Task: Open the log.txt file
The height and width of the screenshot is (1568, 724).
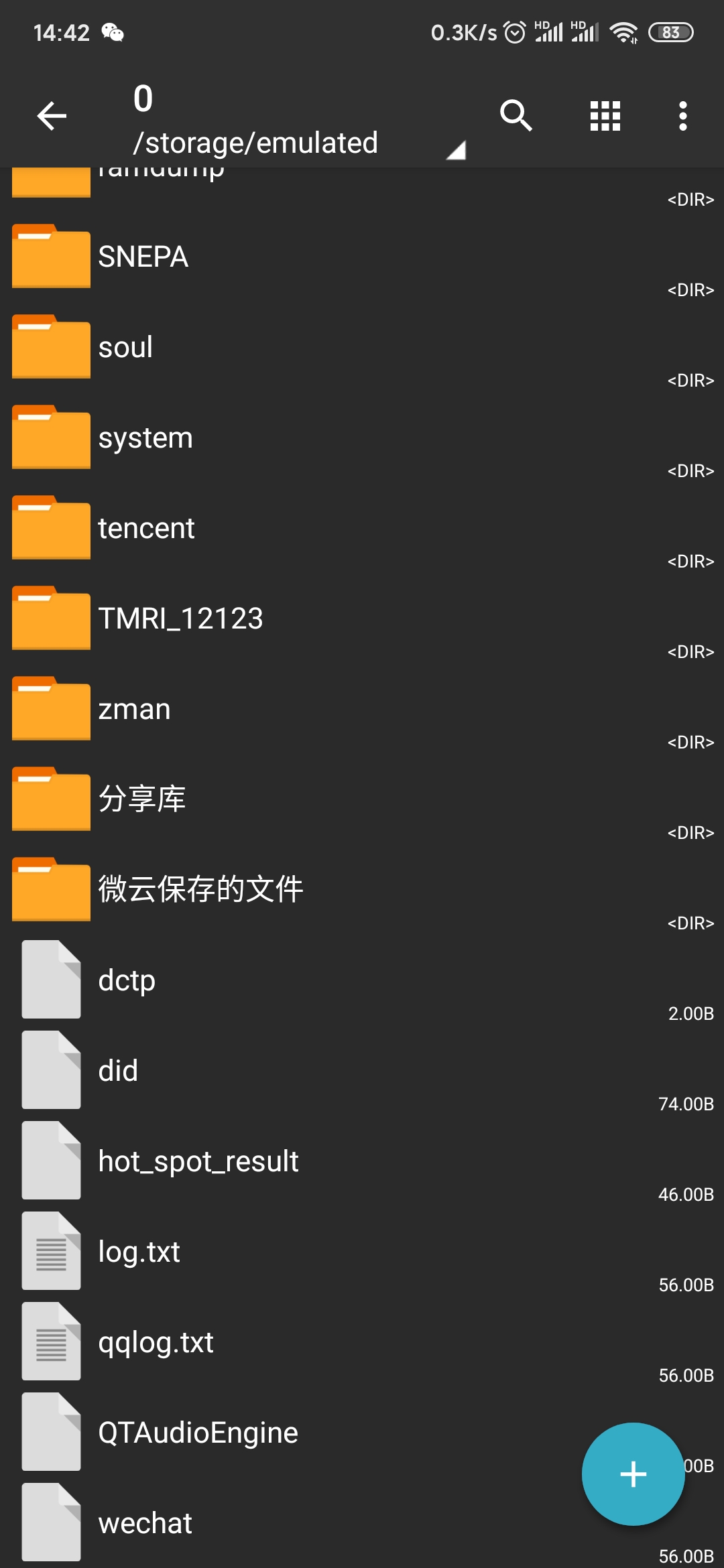Action: (362, 1252)
